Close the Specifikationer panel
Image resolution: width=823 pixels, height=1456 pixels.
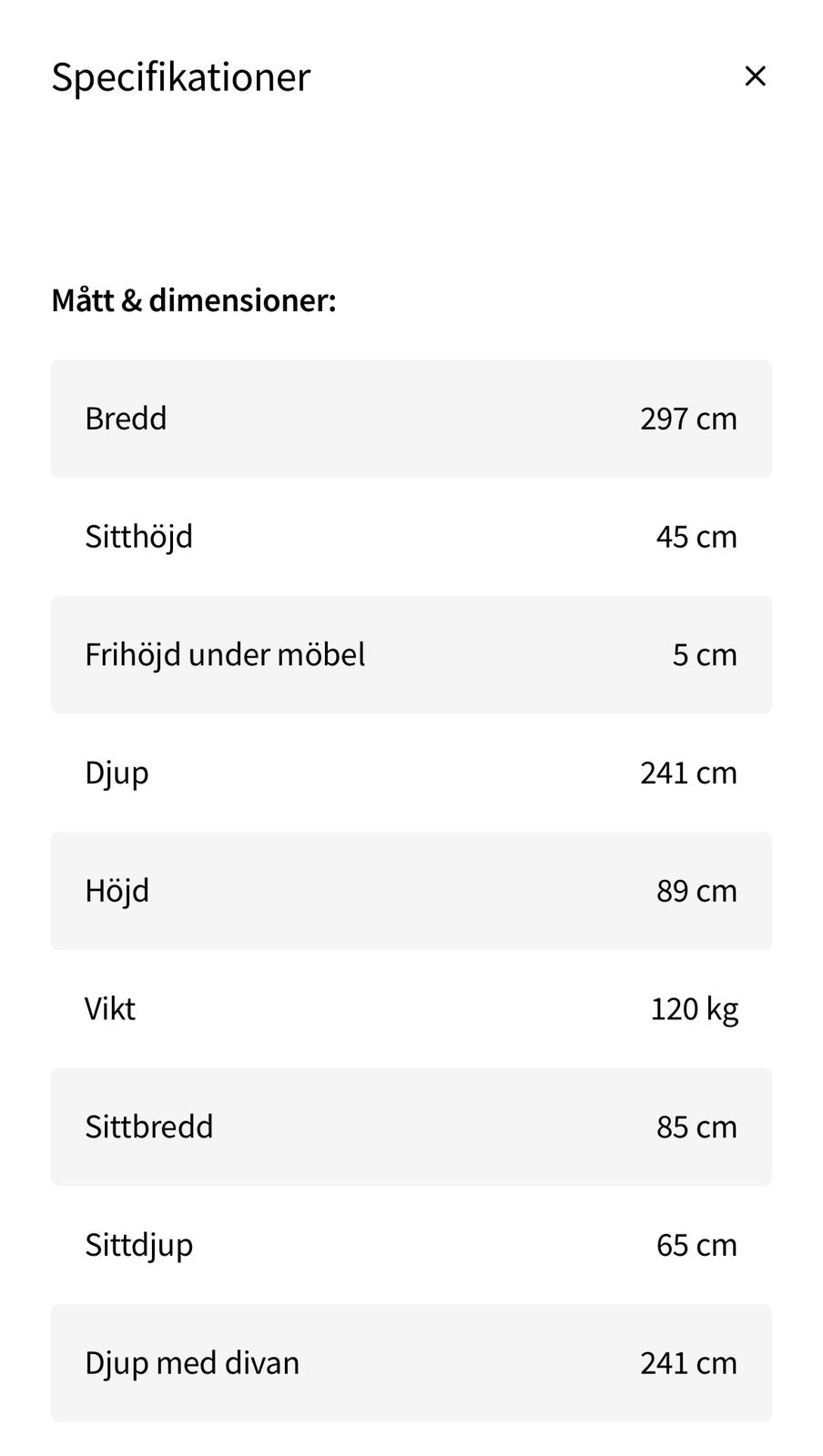pos(755,76)
